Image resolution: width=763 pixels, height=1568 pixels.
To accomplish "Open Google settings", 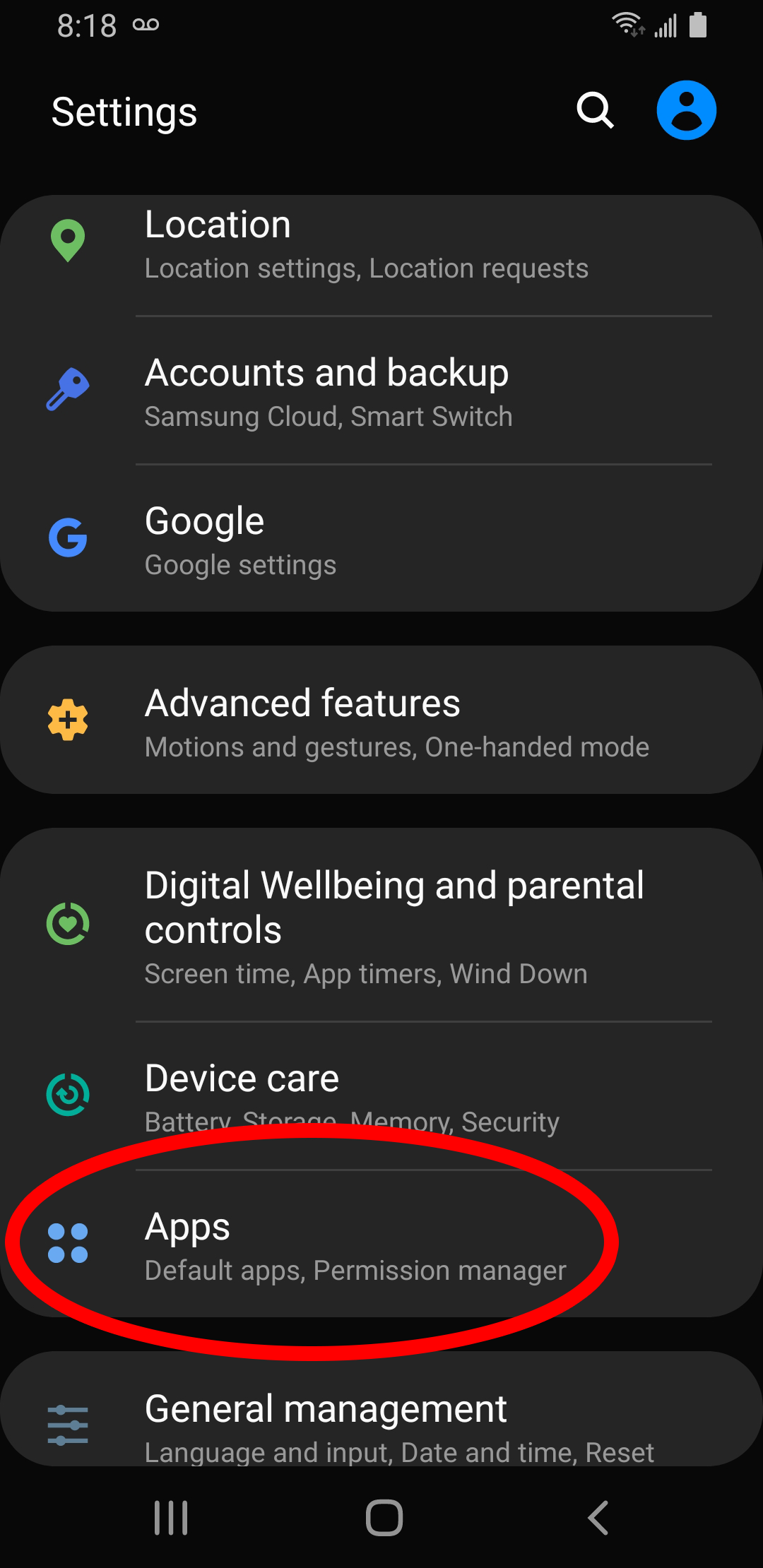I will 381,541.
